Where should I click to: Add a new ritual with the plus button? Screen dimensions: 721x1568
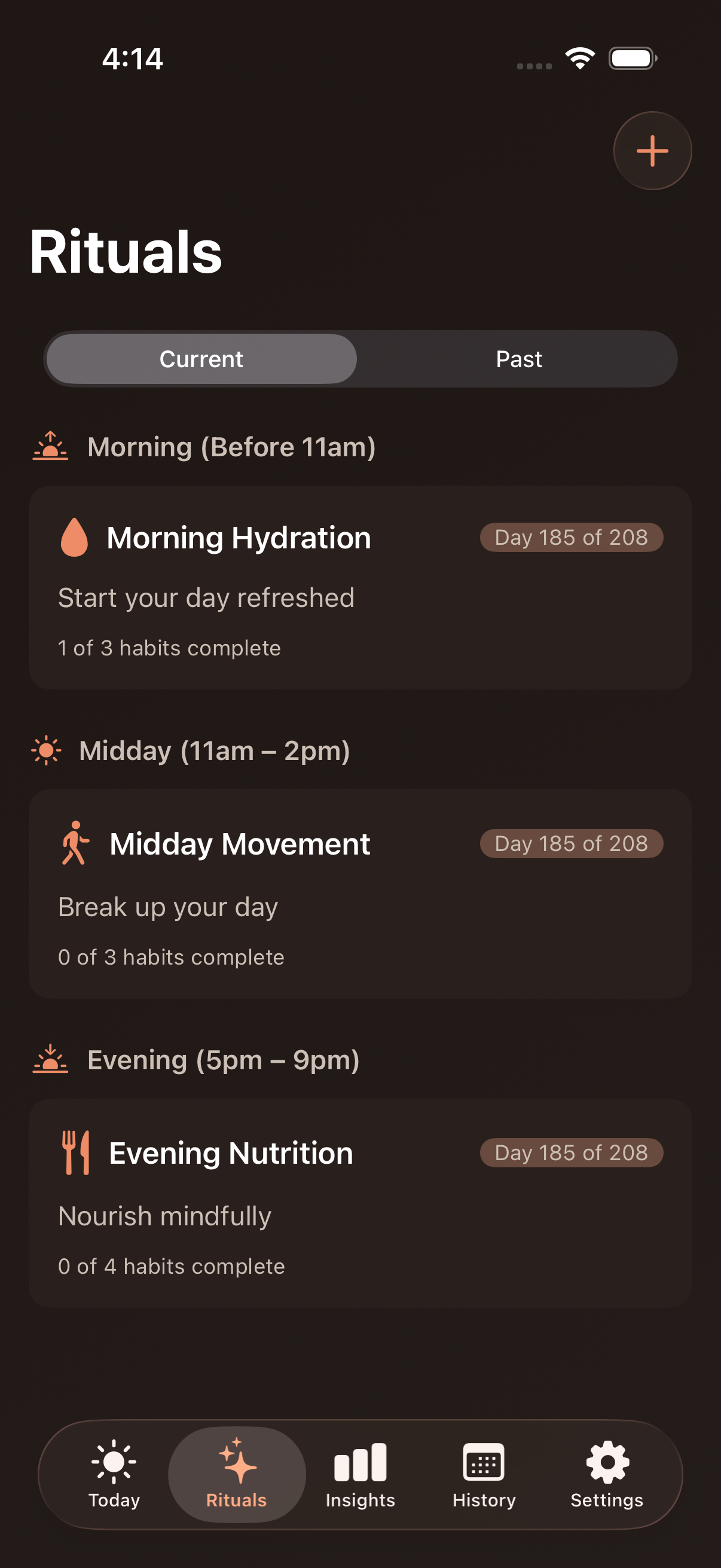point(652,150)
